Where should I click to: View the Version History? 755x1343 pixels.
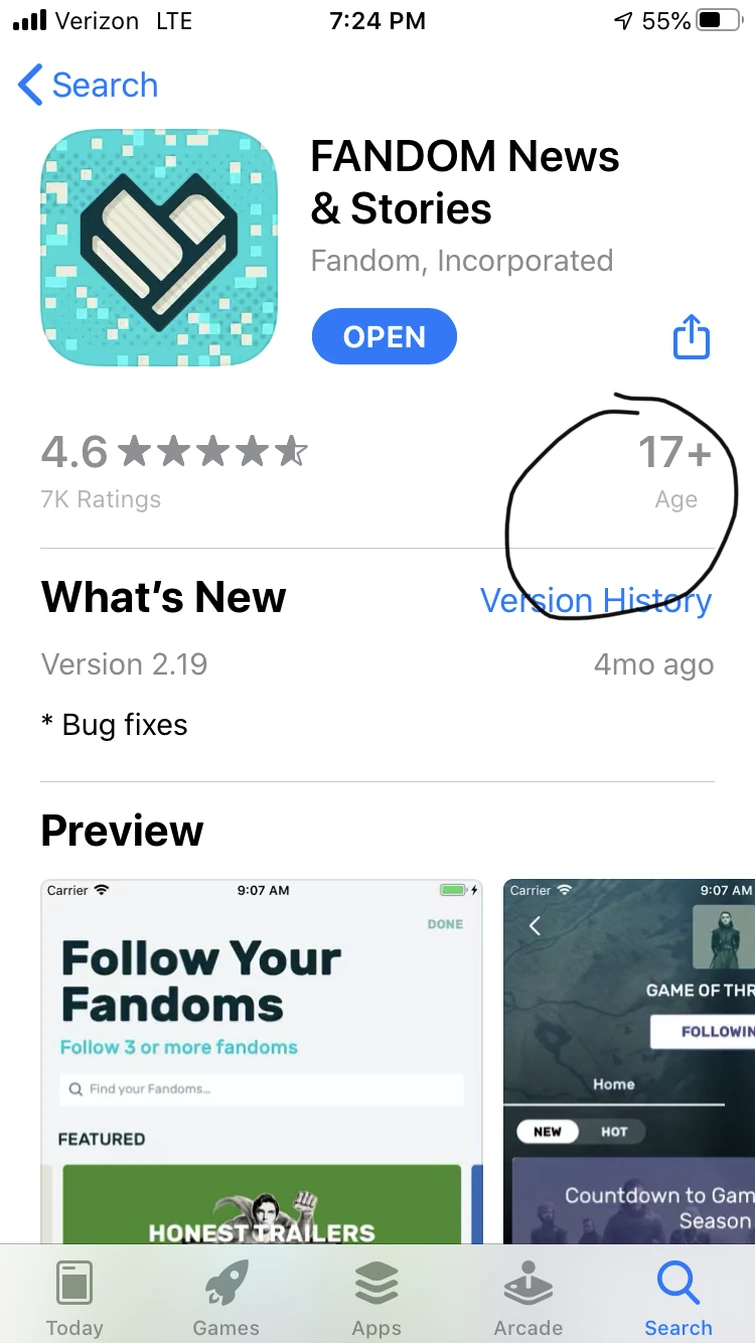pos(595,601)
